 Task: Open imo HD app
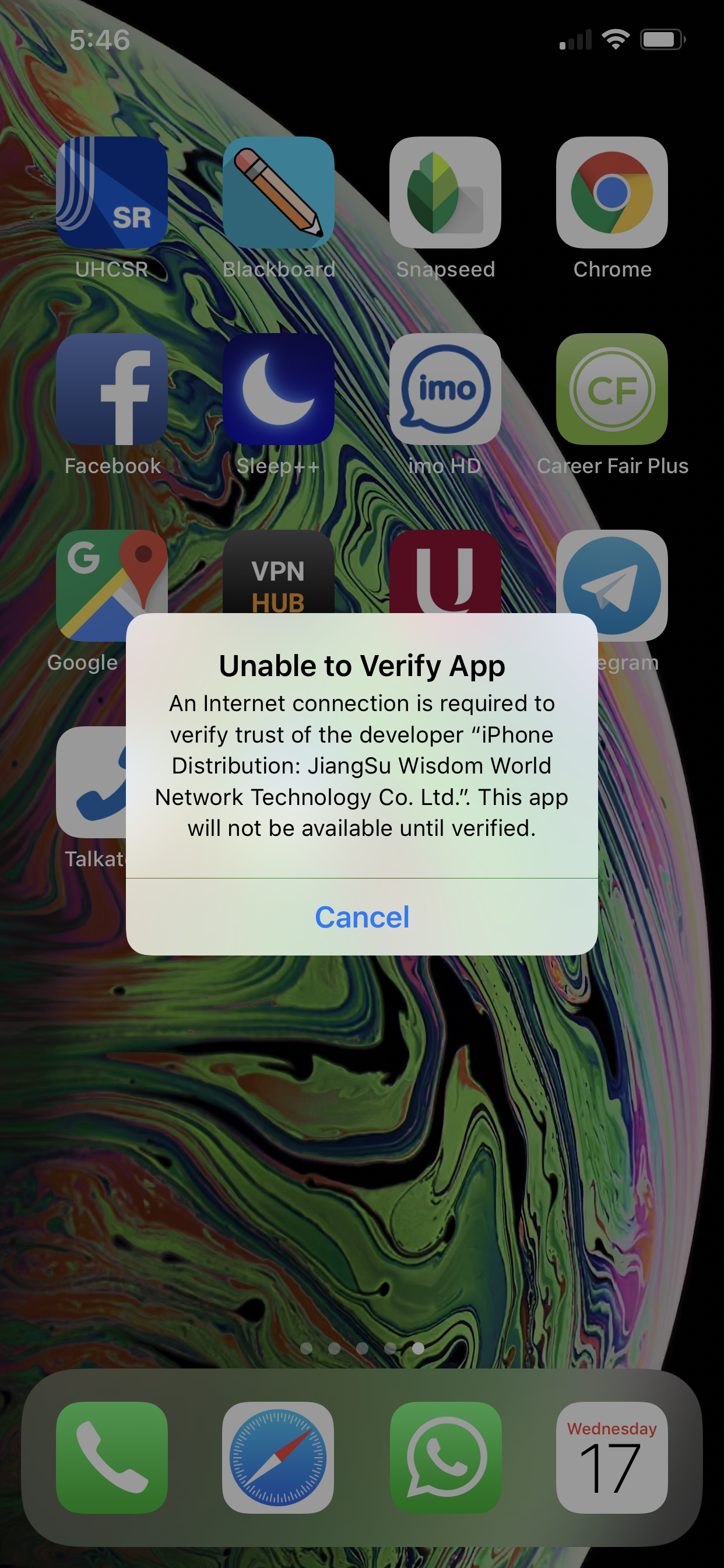pos(445,389)
